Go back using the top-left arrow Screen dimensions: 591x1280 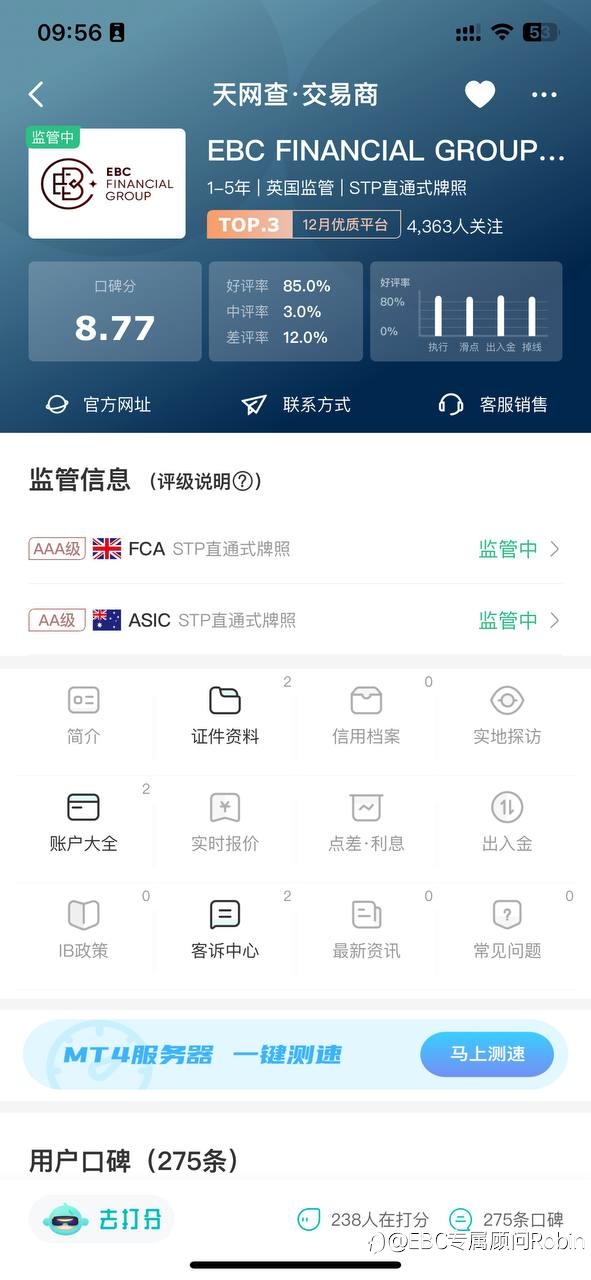click(37, 95)
